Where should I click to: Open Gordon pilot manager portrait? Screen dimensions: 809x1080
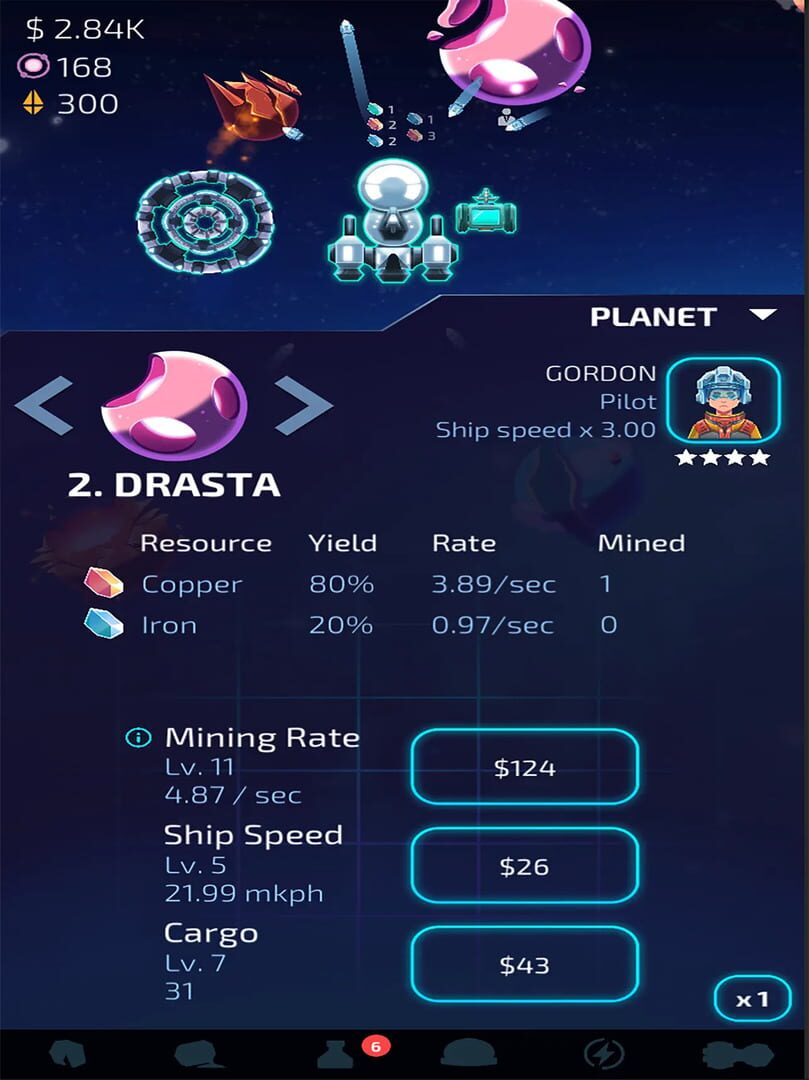[x=723, y=401]
